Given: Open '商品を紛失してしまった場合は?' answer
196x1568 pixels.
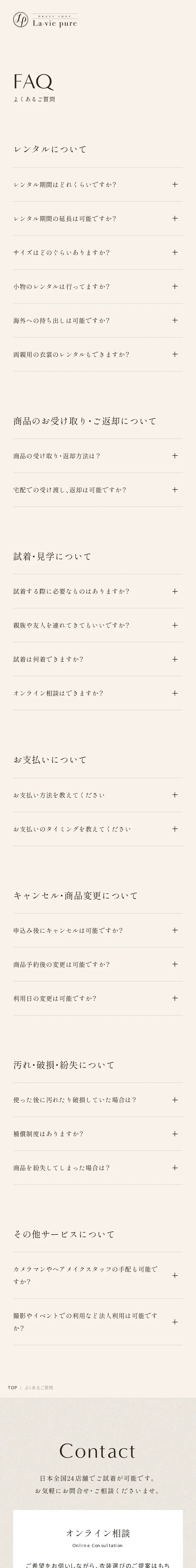Looking at the screenshot, I should (97, 1168).
